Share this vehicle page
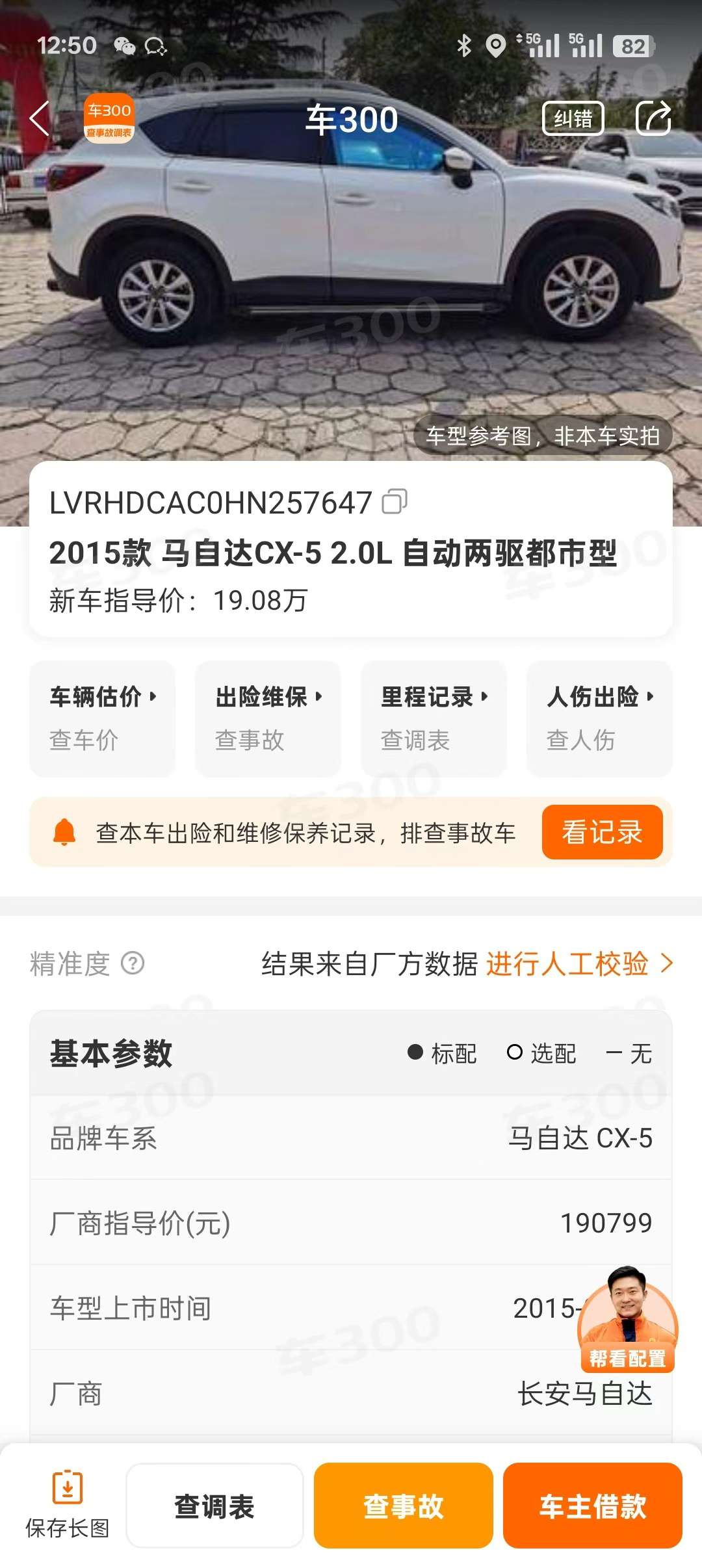Viewport: 702px width, 1568px height. 653,118
